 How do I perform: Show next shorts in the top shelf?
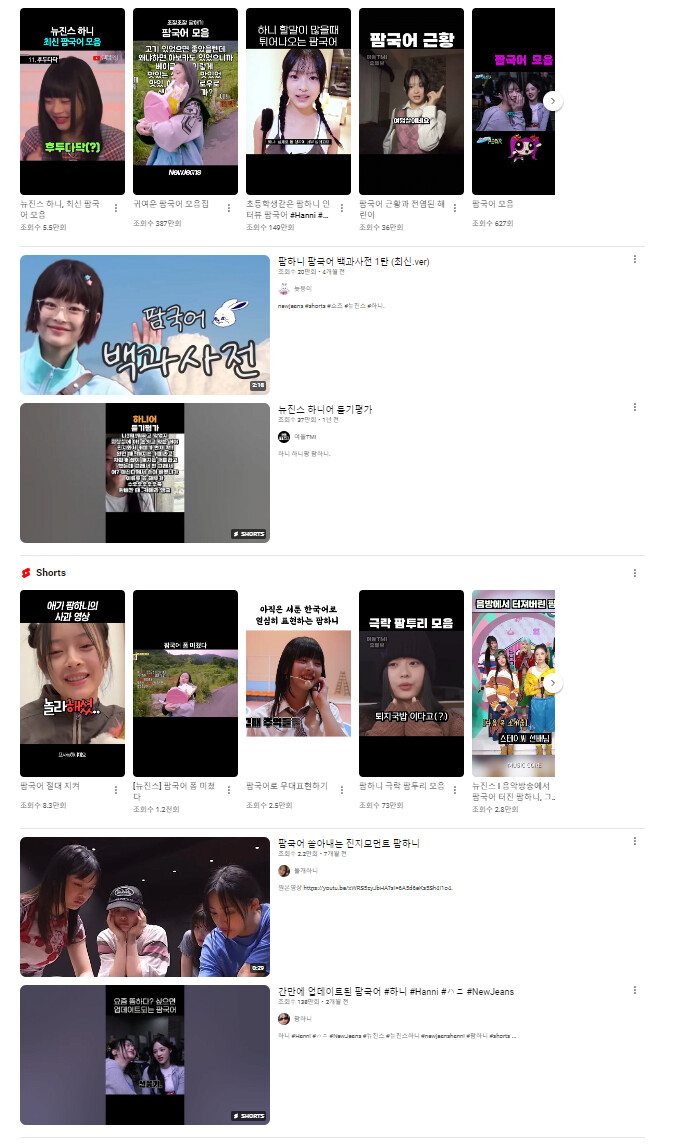point(553,101)
